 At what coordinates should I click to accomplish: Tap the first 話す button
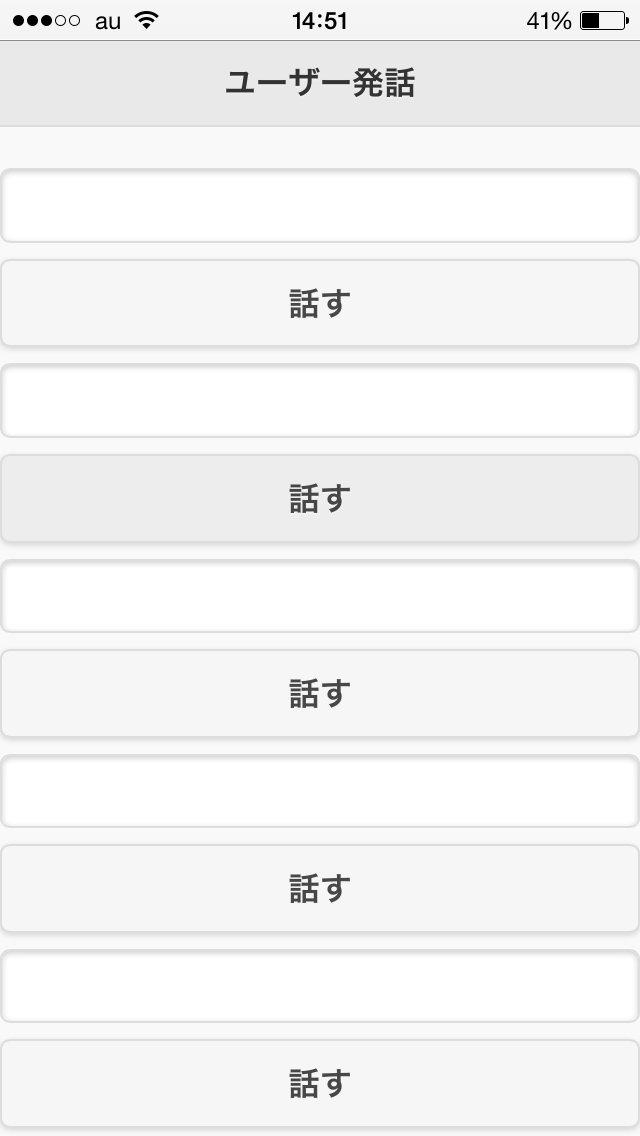point(320,303)
